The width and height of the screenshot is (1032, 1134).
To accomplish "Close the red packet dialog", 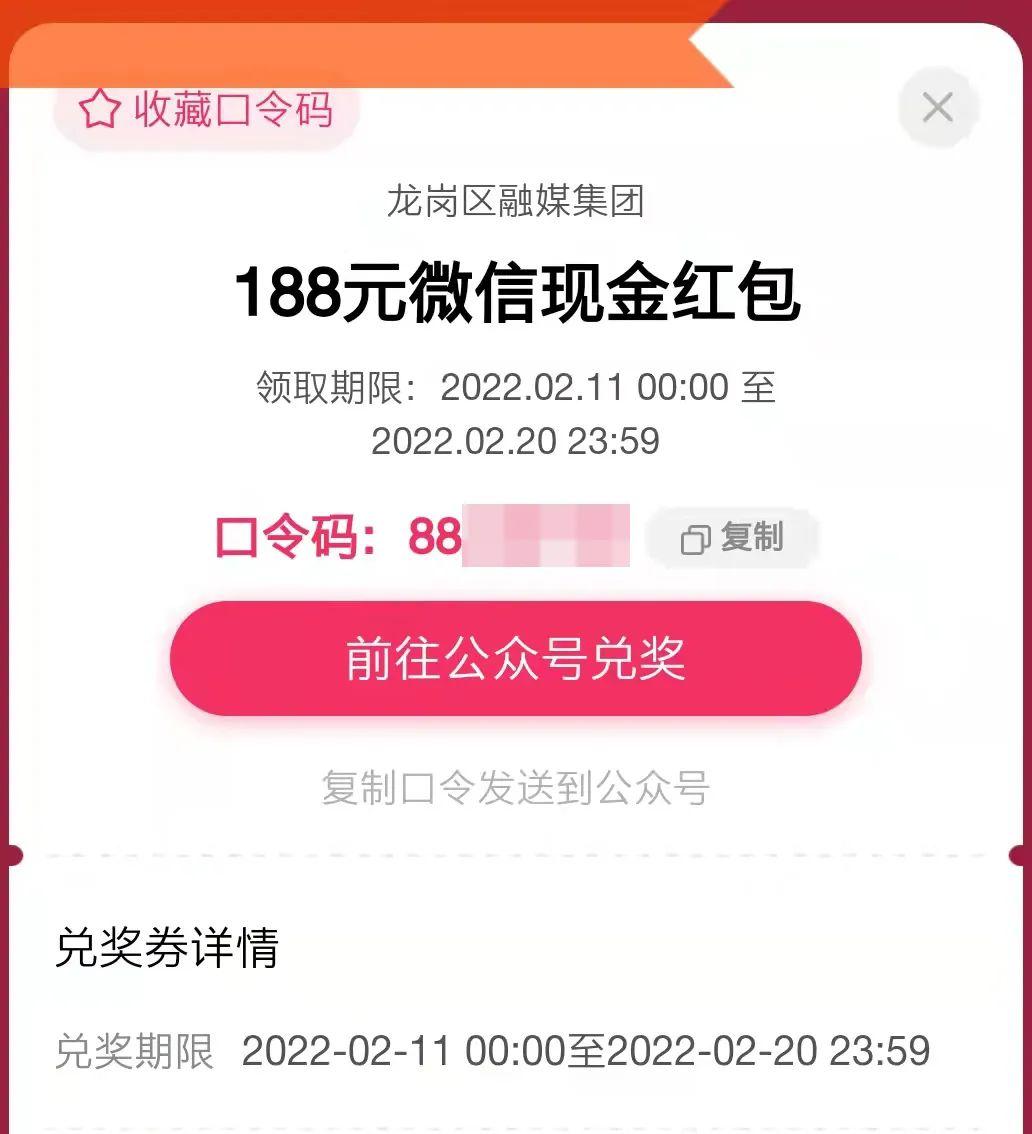I will (x=937, y=107).
